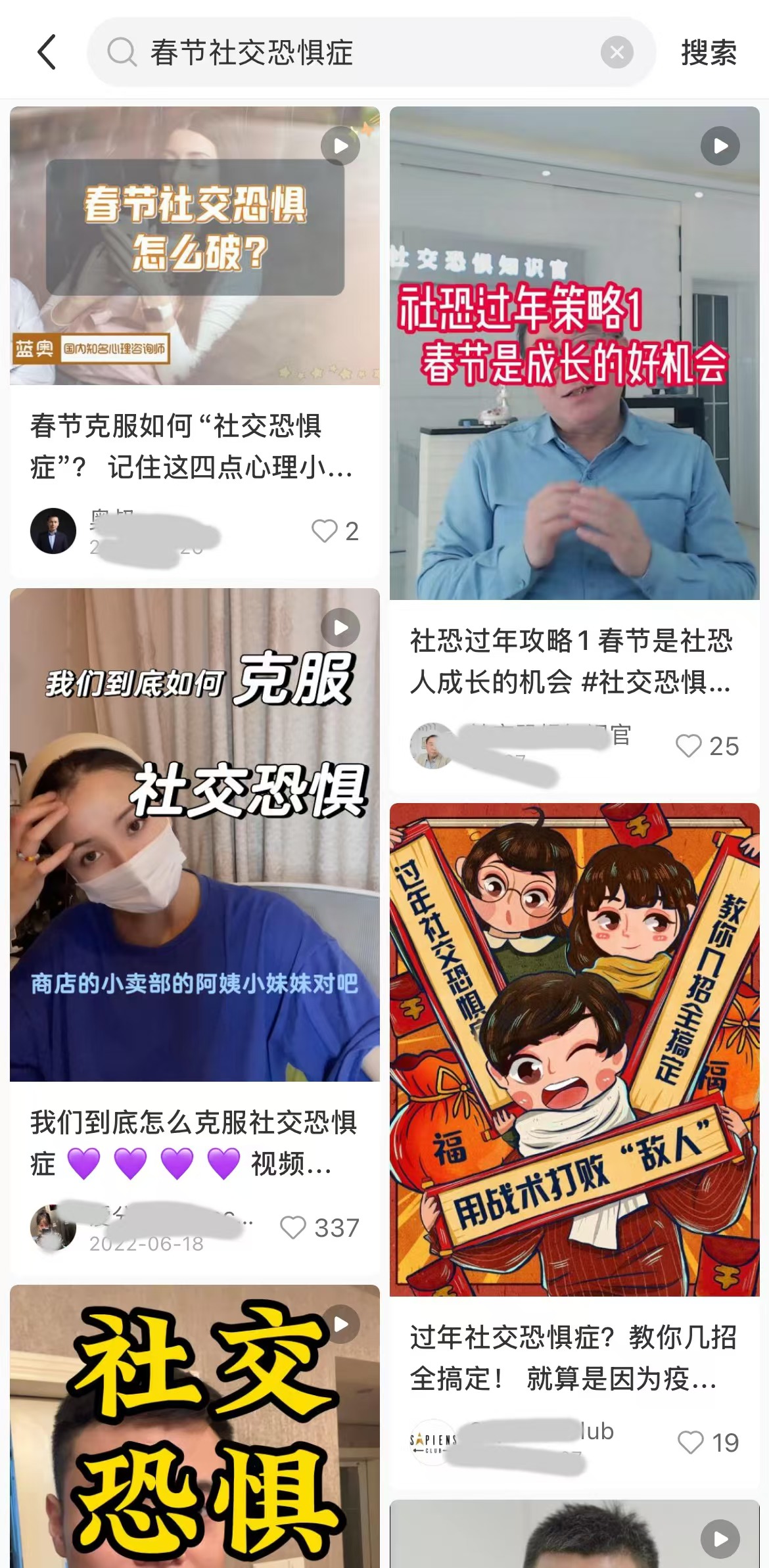The height and width of the screenshot is (1568, 769).
Task: Open author avatar under 我们到底怎么克服社交恐惧症
Action: 53,1227
